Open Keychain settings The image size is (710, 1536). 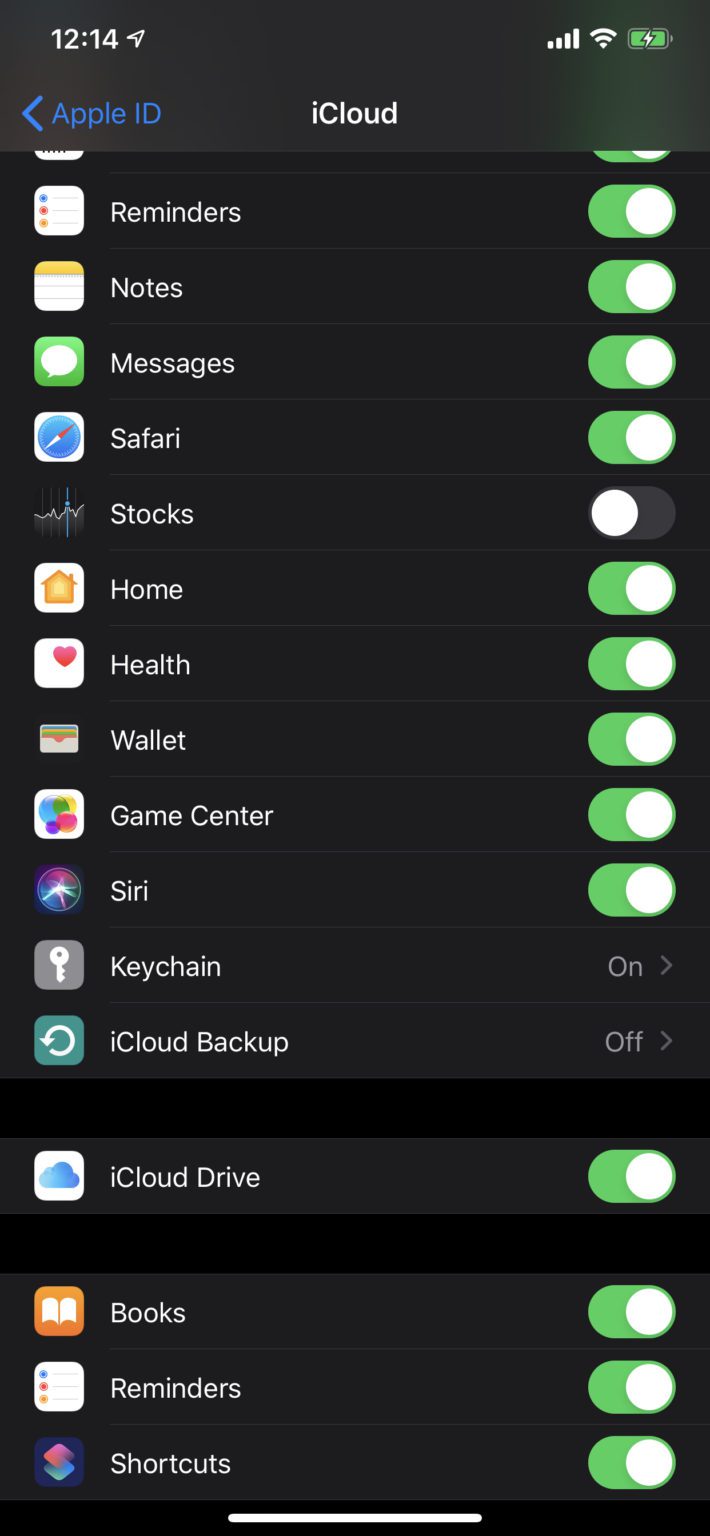355,966
